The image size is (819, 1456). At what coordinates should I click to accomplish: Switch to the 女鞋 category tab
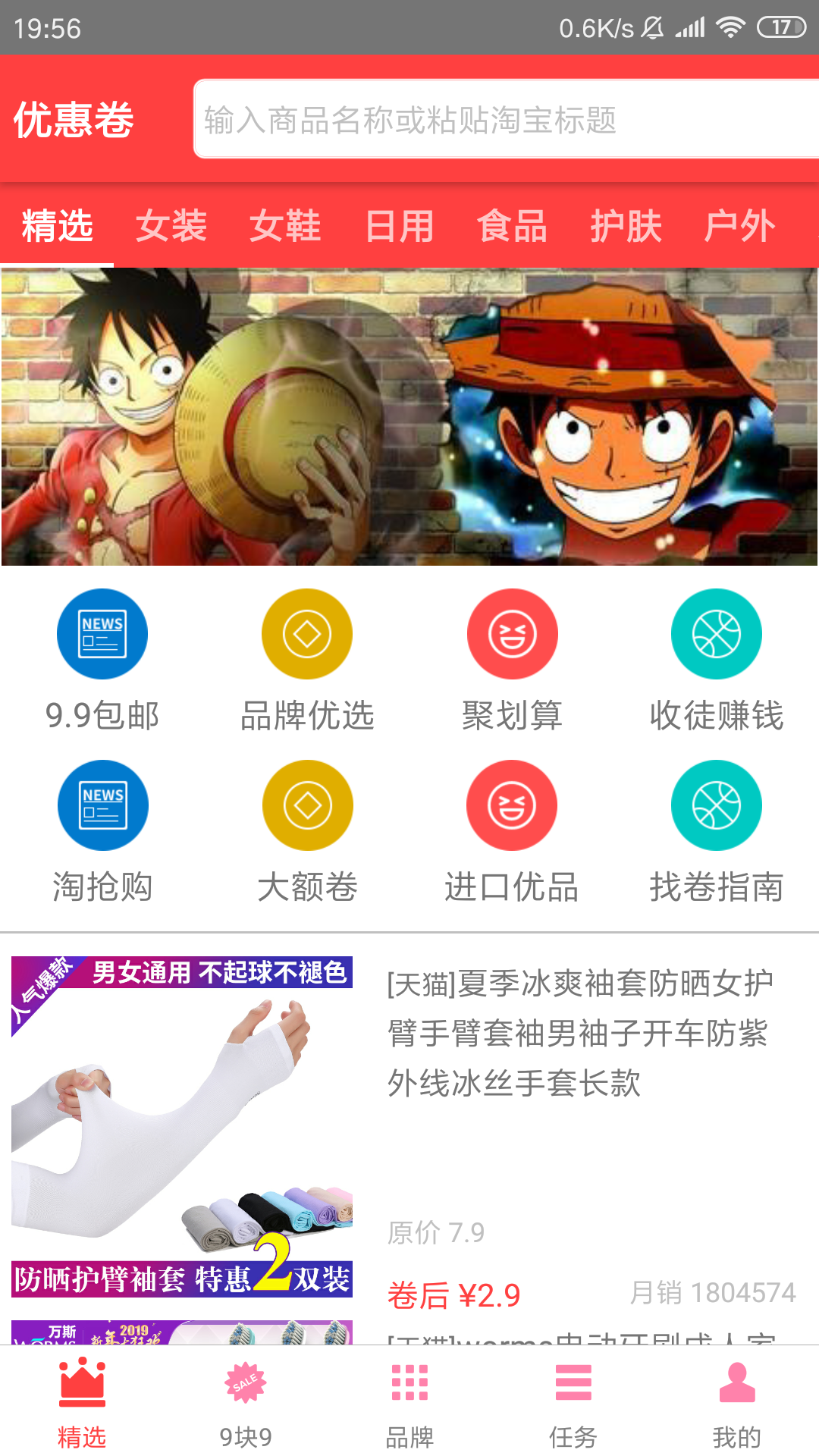(285, 226)
